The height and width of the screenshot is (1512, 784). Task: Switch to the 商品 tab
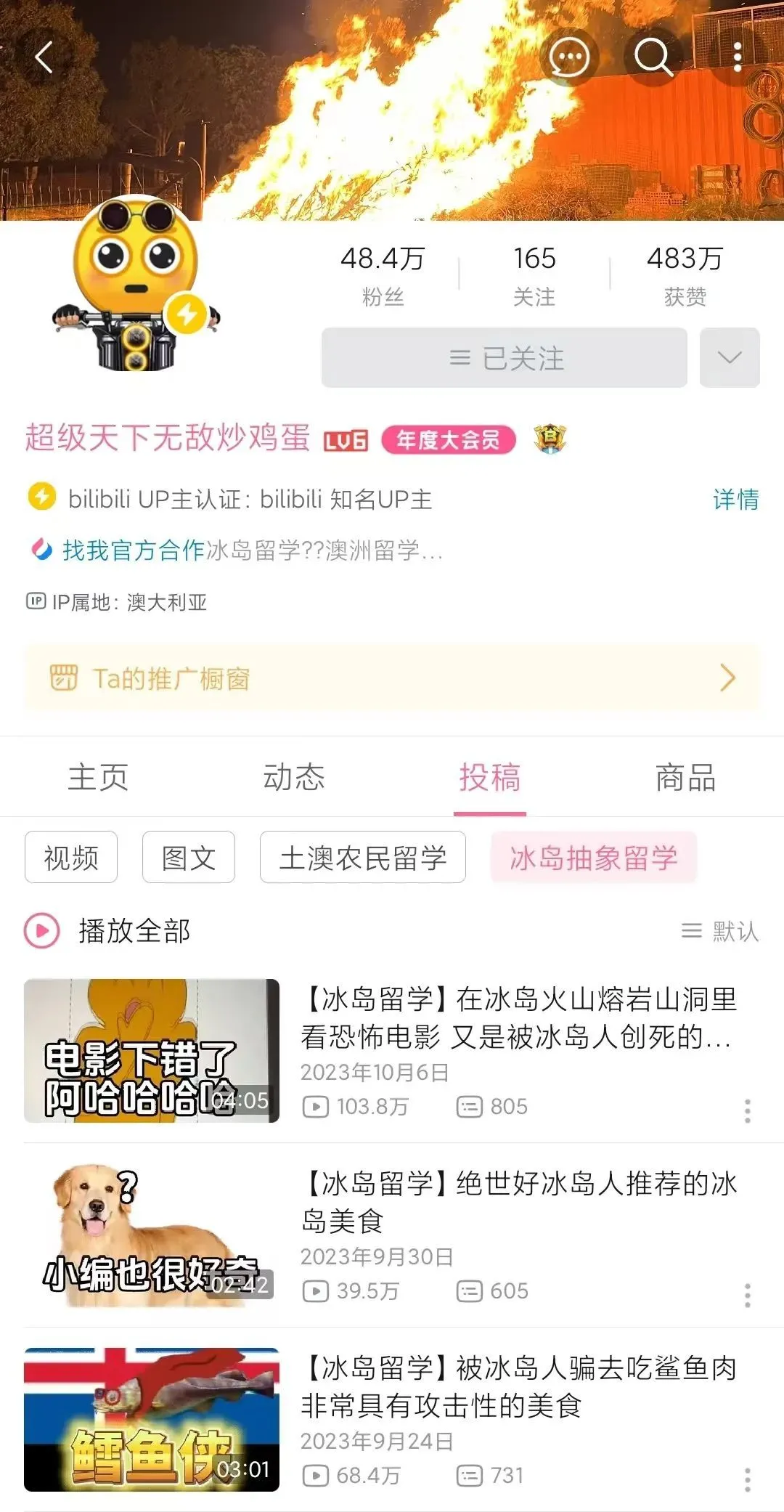click(685, 778)
